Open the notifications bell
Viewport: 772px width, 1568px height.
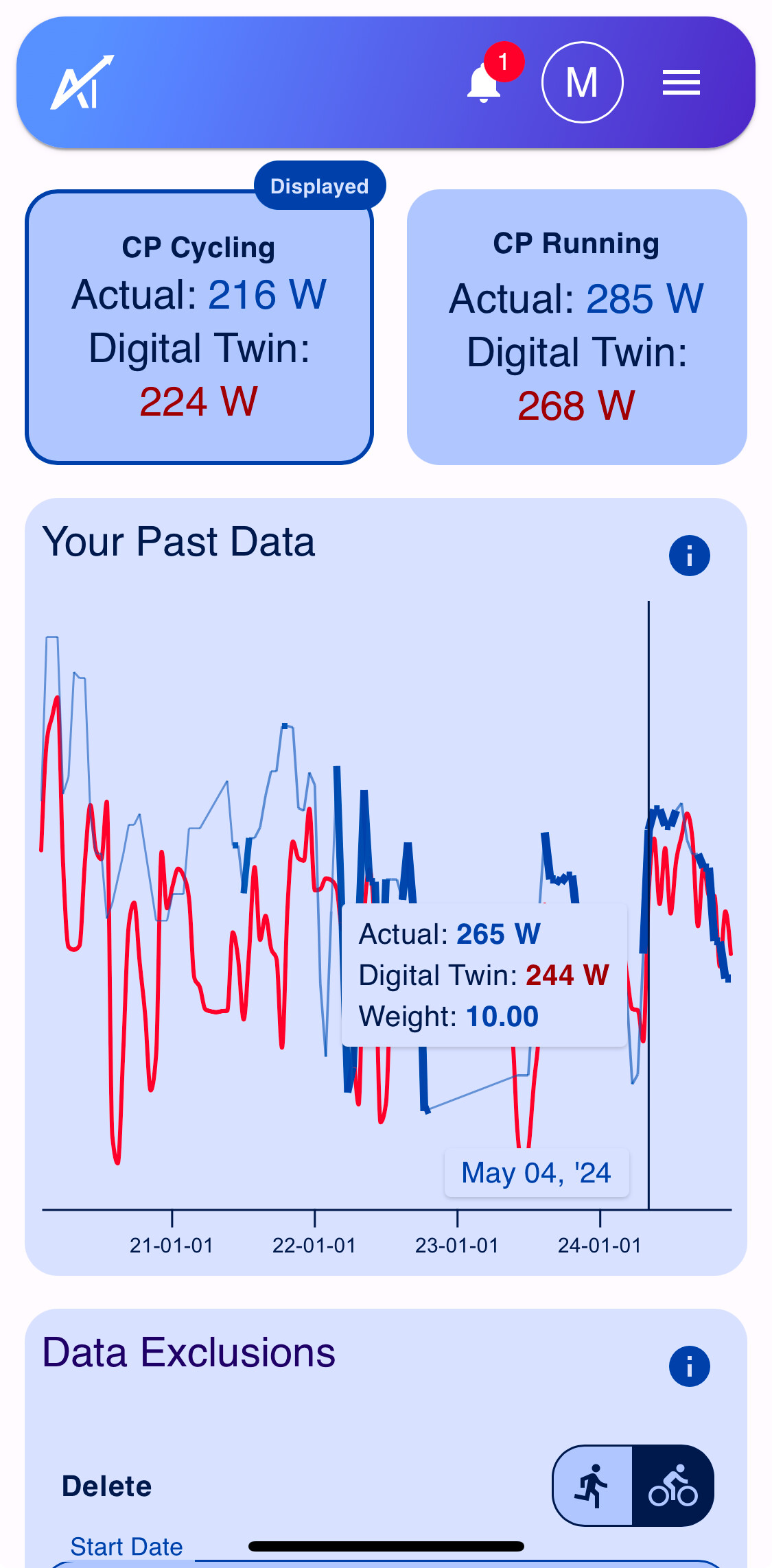click(484, 84)
